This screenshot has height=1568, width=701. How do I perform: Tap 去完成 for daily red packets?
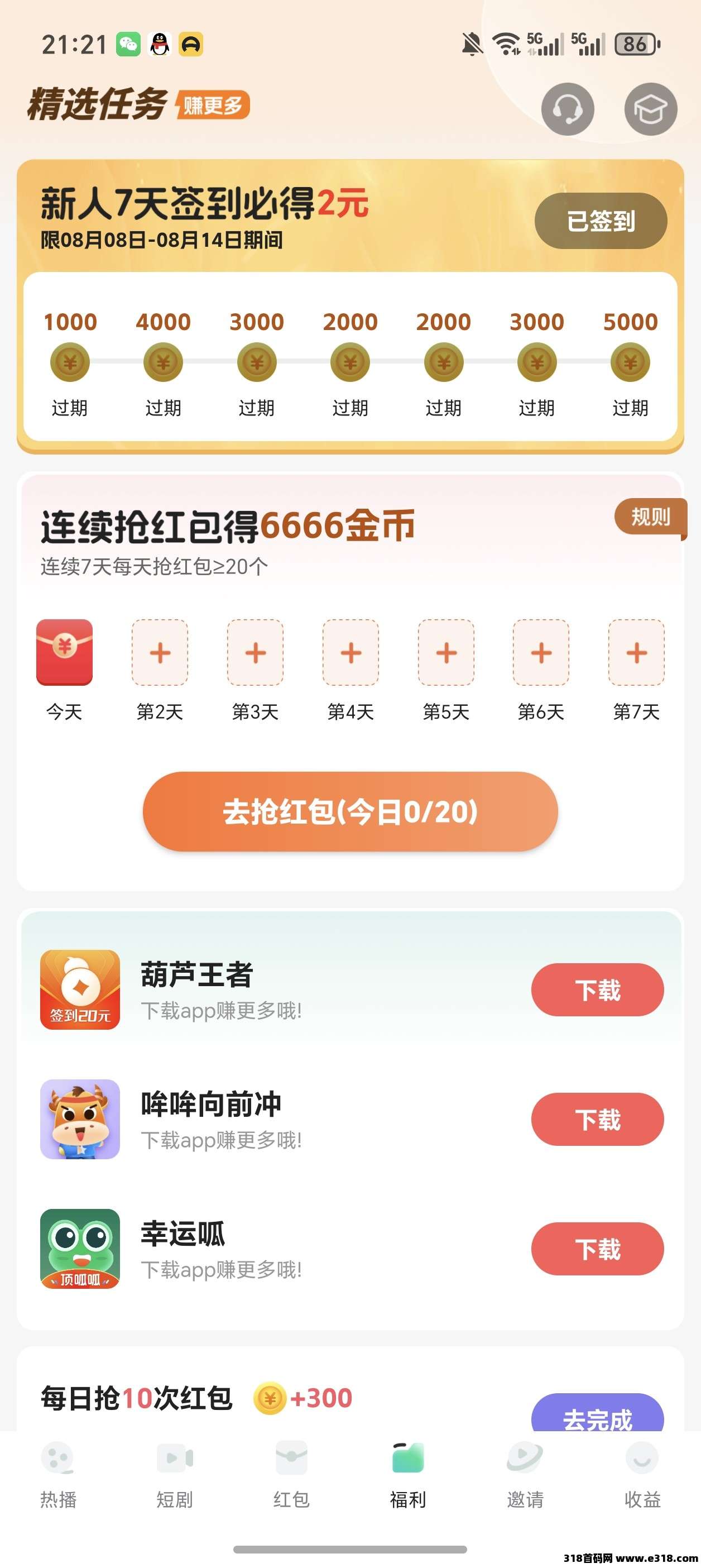pos(597,1415)
